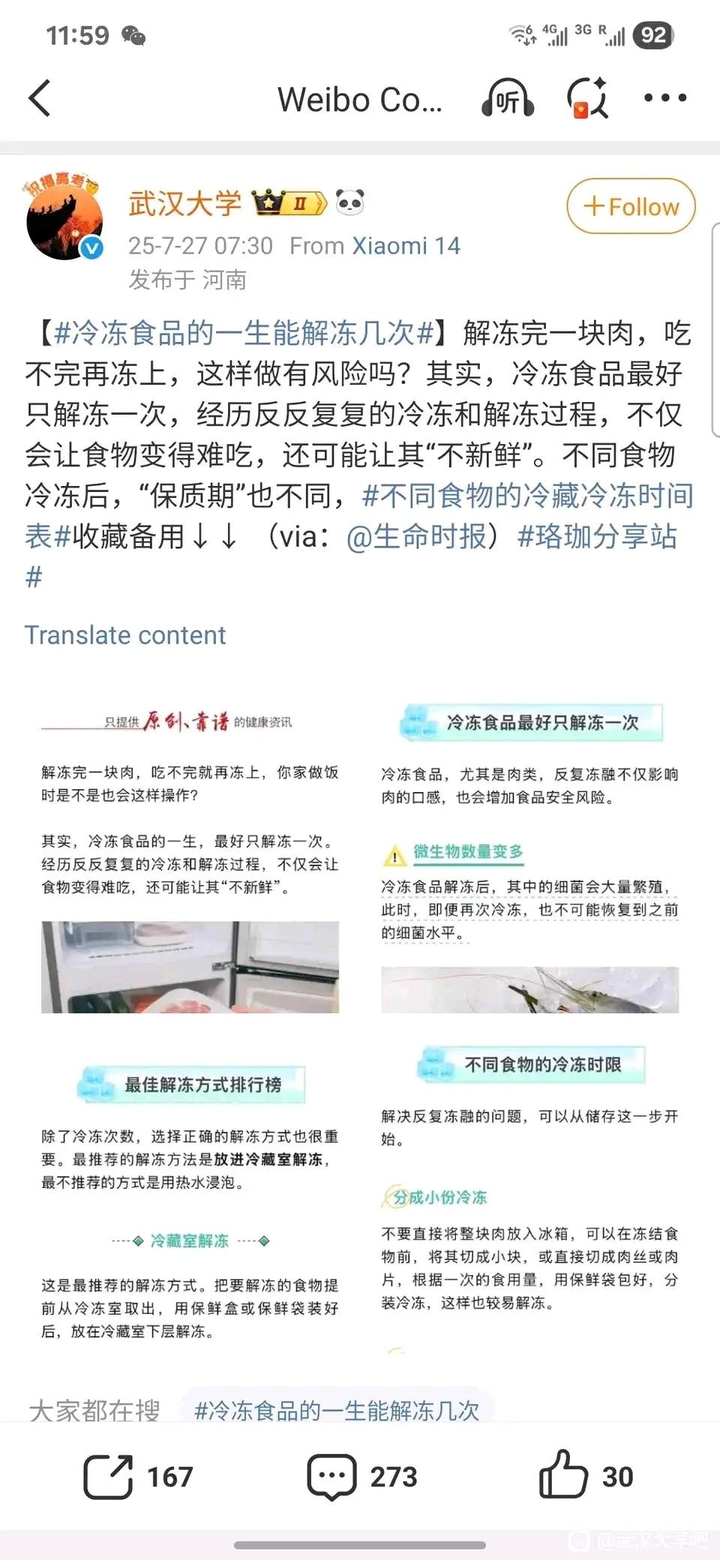Tap the trending search chip #冷冻食品的一生能解冻几次
Screen dimensions: 720x1560
[x=337, y=1411]
